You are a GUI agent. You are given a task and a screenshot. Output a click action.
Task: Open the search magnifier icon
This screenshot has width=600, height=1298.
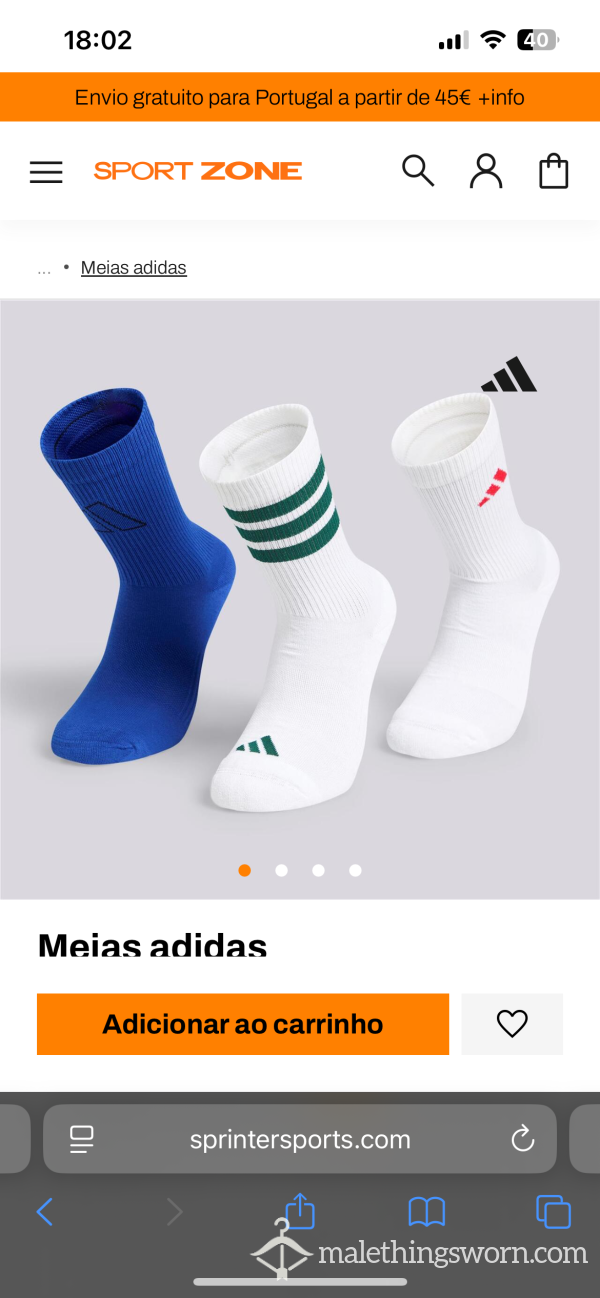click(418, 171)
